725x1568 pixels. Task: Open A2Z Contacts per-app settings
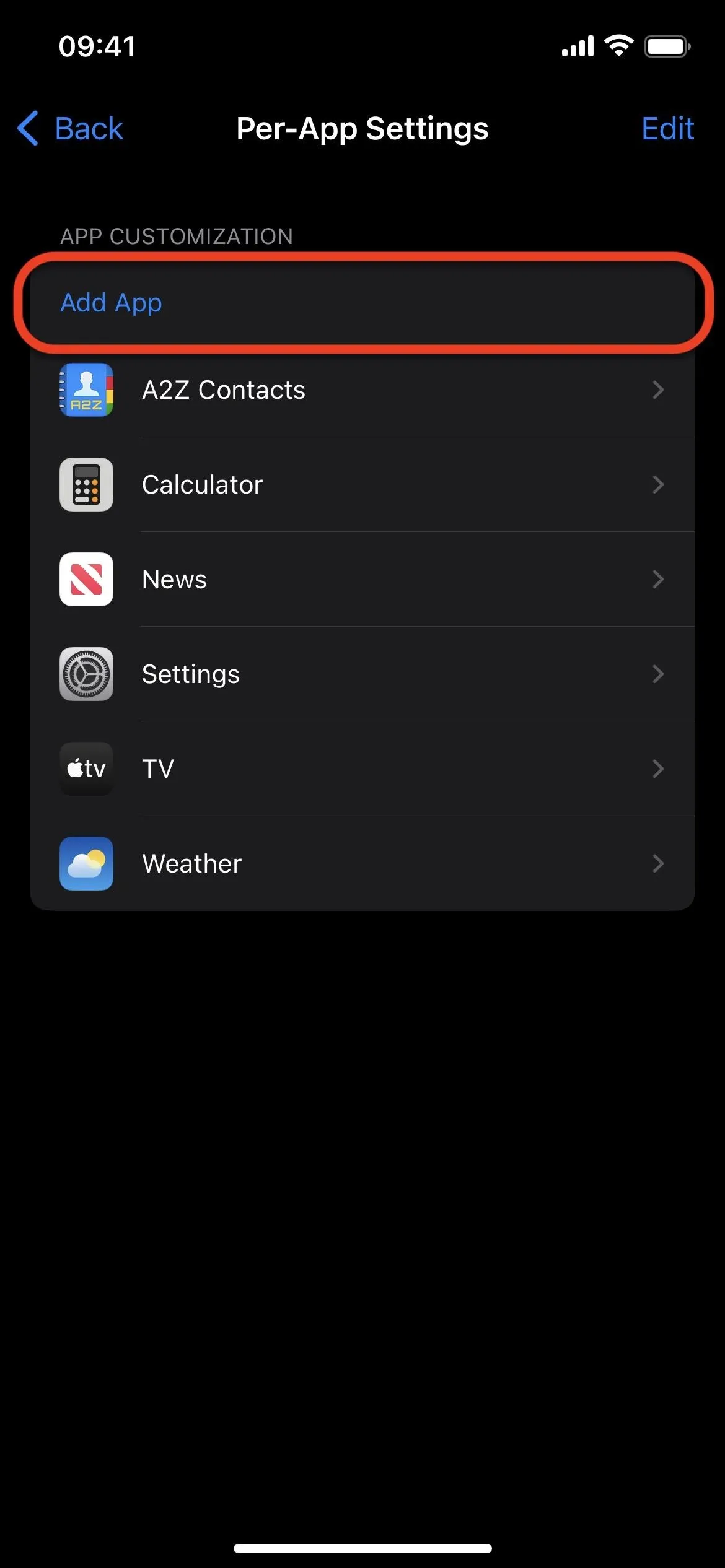pos(362,390)
